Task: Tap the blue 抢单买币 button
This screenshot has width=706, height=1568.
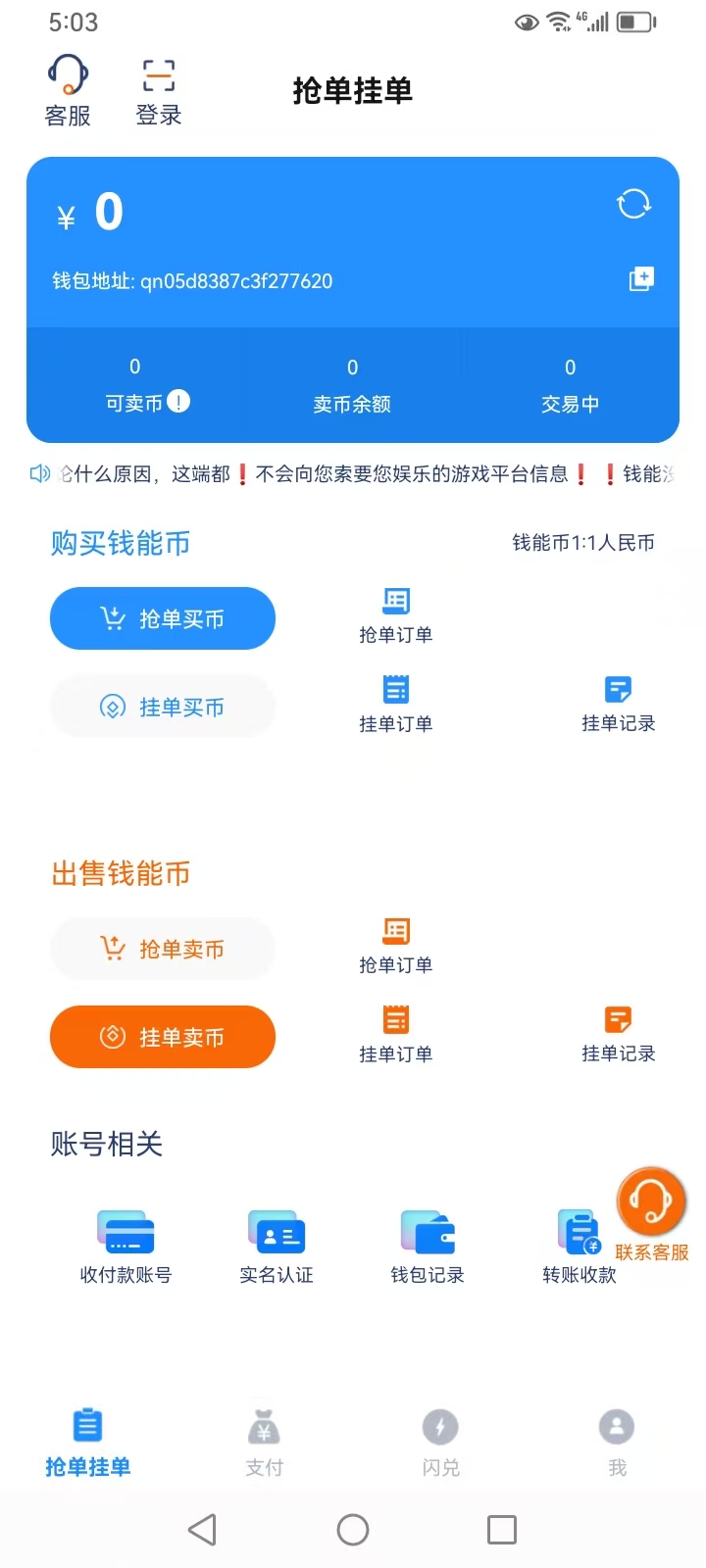Action: point(163,618)
